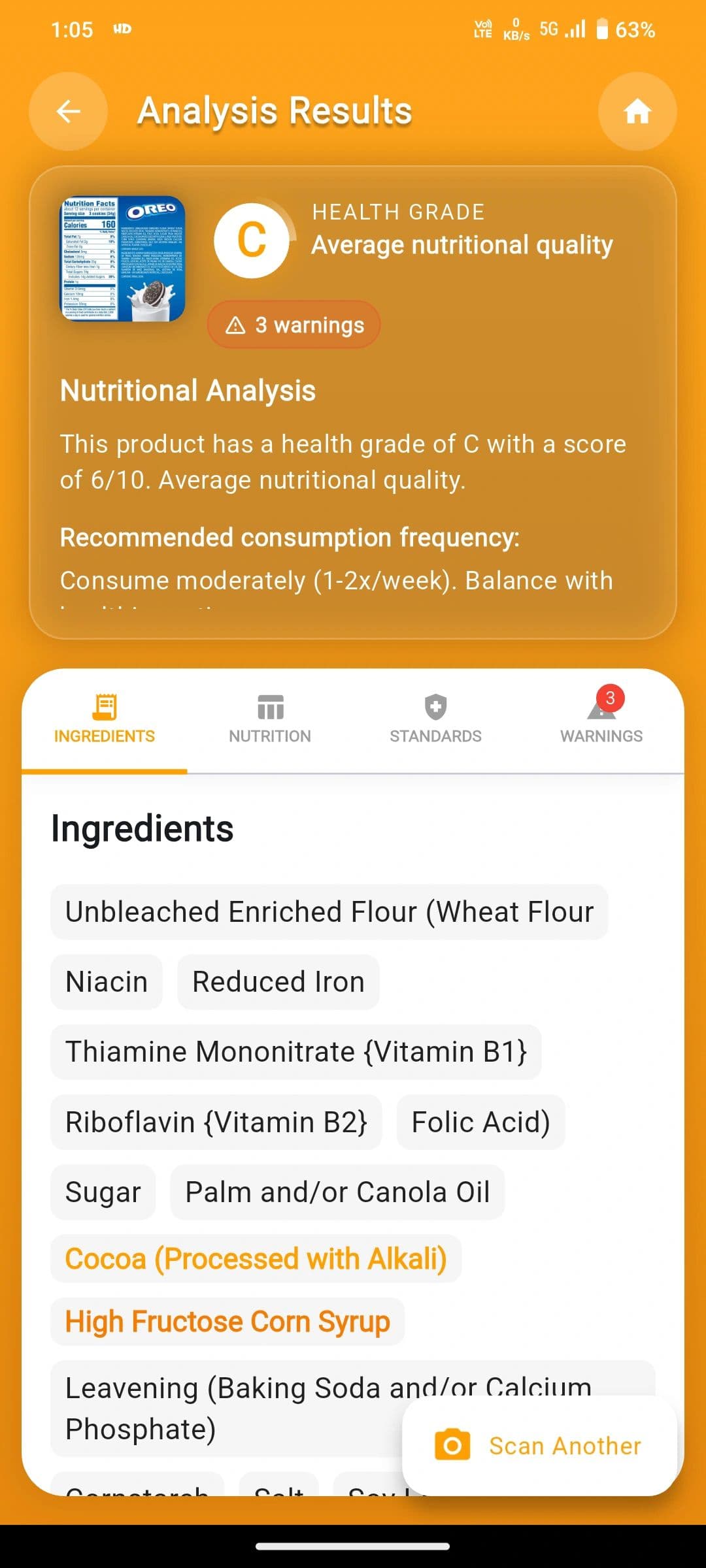706x1568 pixels.
Task: Select High Fructose Corn Syrup ingredient chip
Action: (x=227, y=1321)
